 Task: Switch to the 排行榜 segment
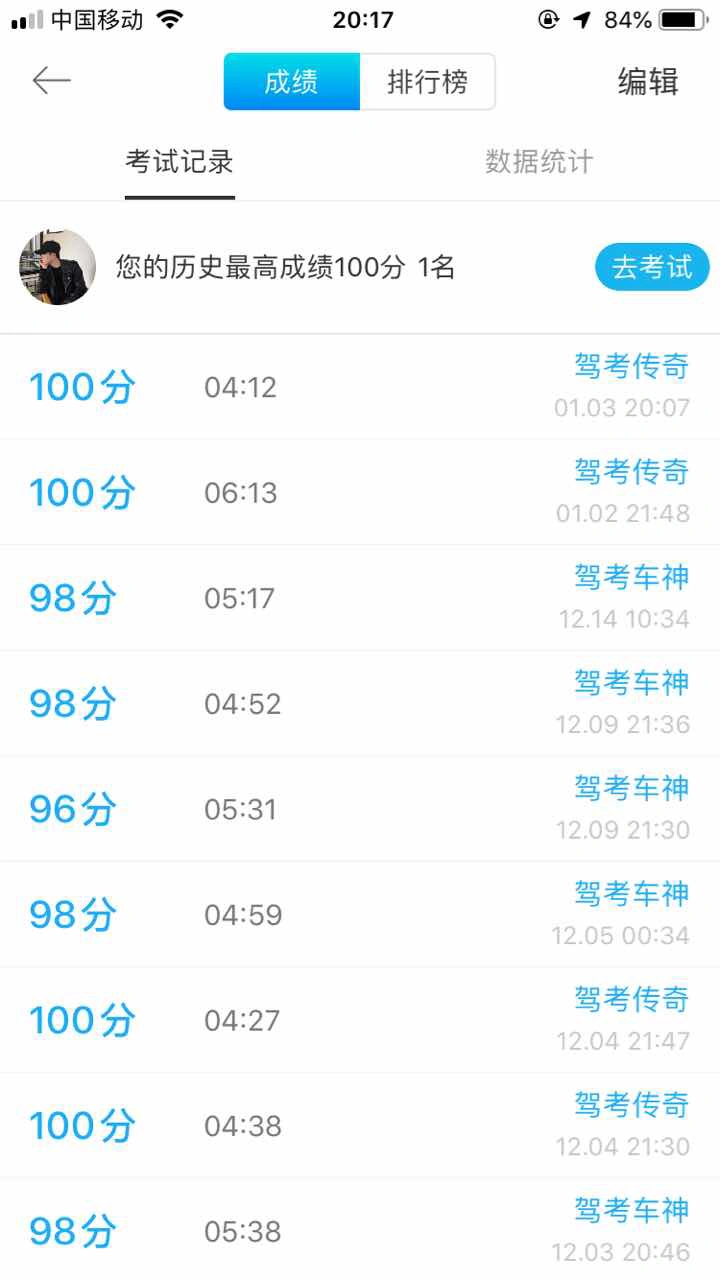pos(428,82)
